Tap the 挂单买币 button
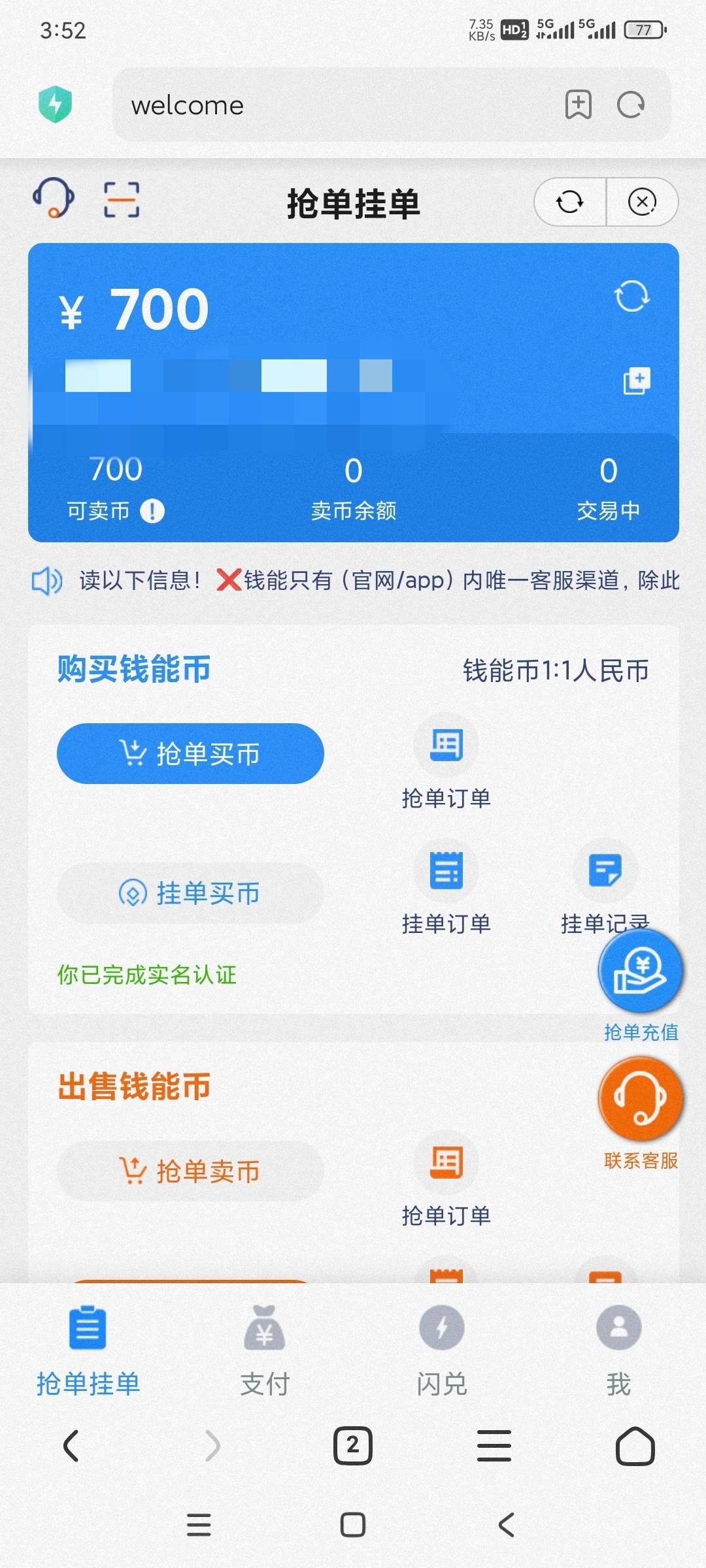 pos(190,894)
